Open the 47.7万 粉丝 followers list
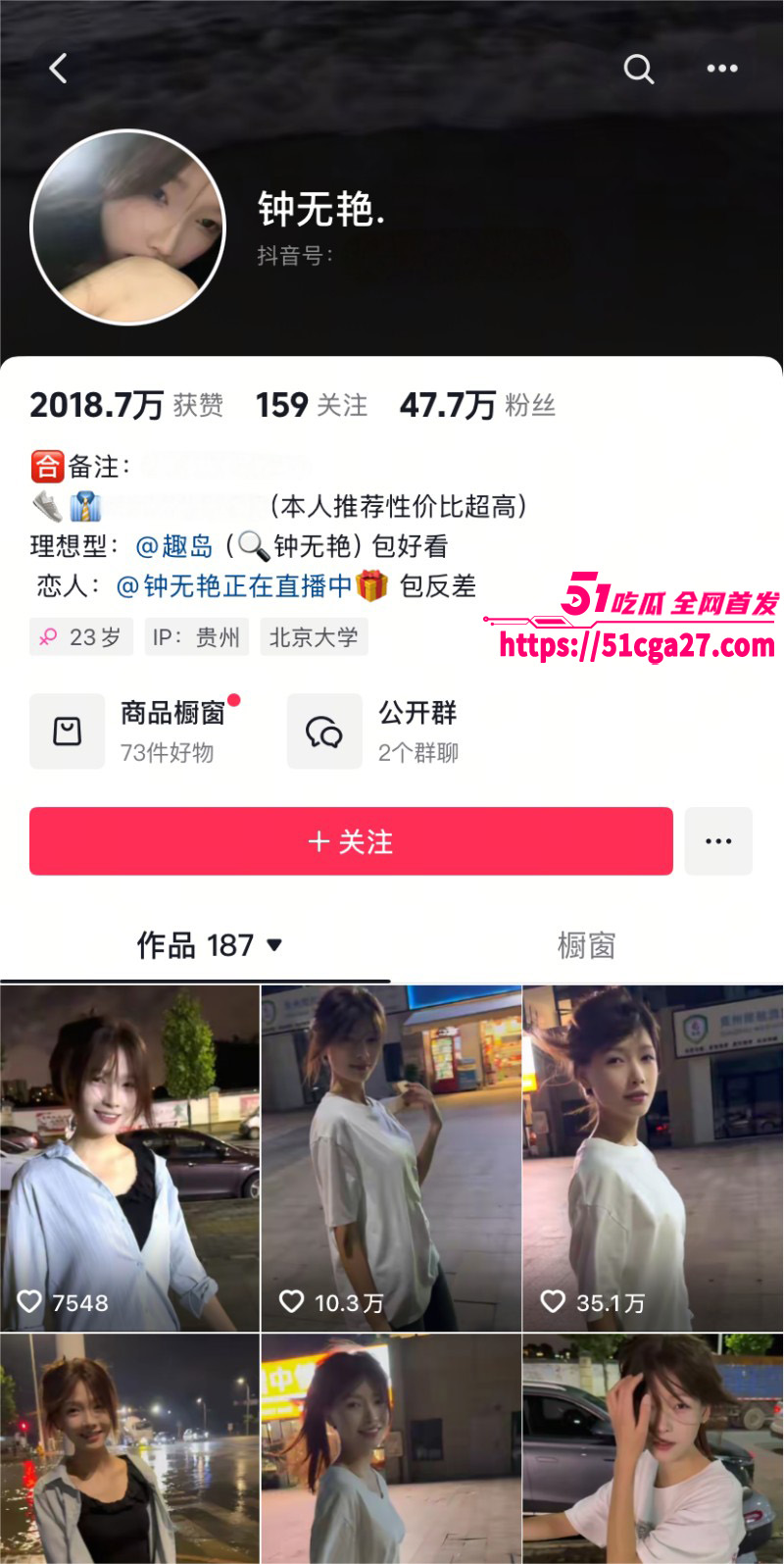 click(477, 405)
